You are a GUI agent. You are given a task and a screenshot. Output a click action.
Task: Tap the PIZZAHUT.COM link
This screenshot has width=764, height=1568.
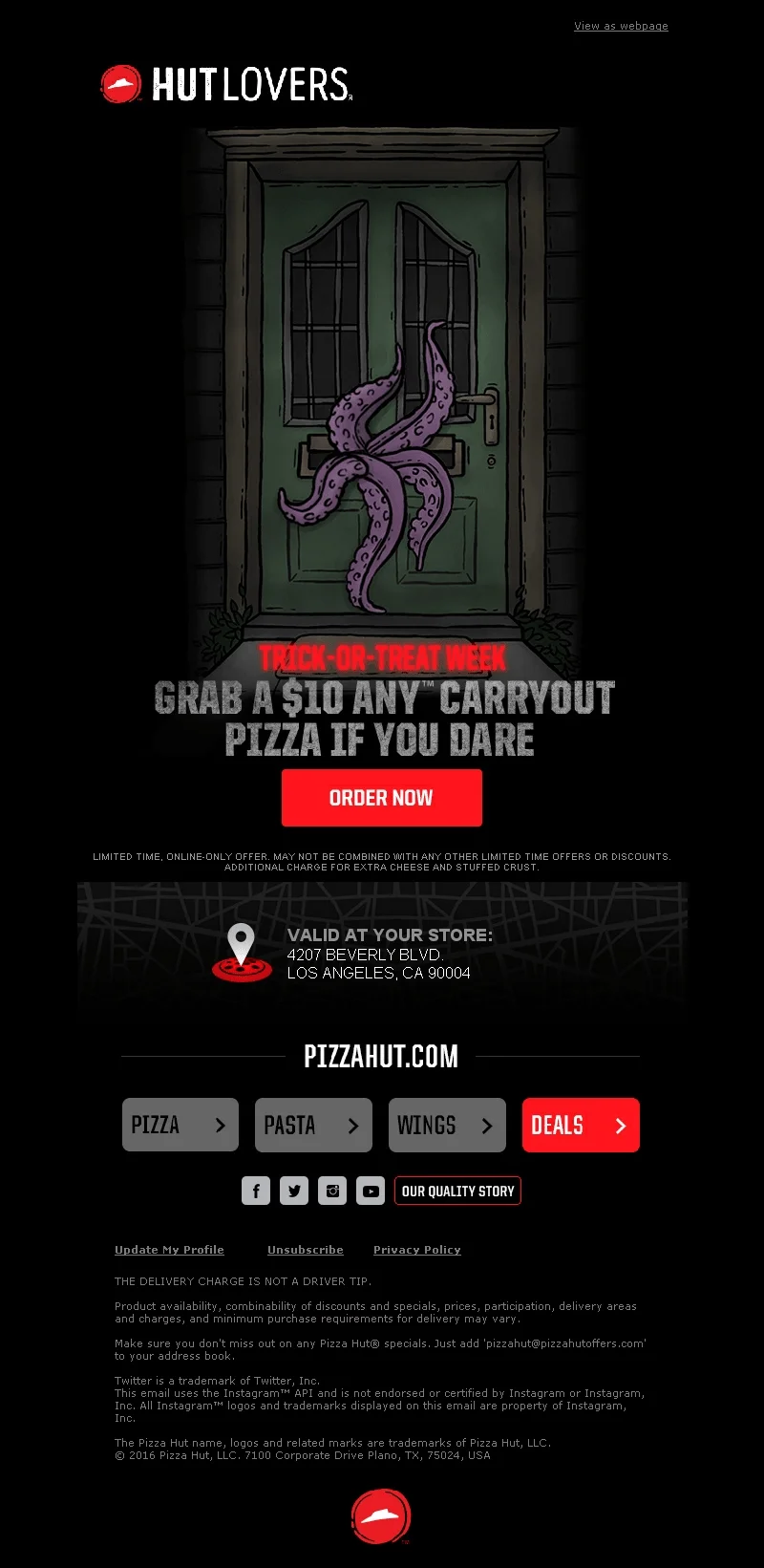click(x=381, y=1057)
